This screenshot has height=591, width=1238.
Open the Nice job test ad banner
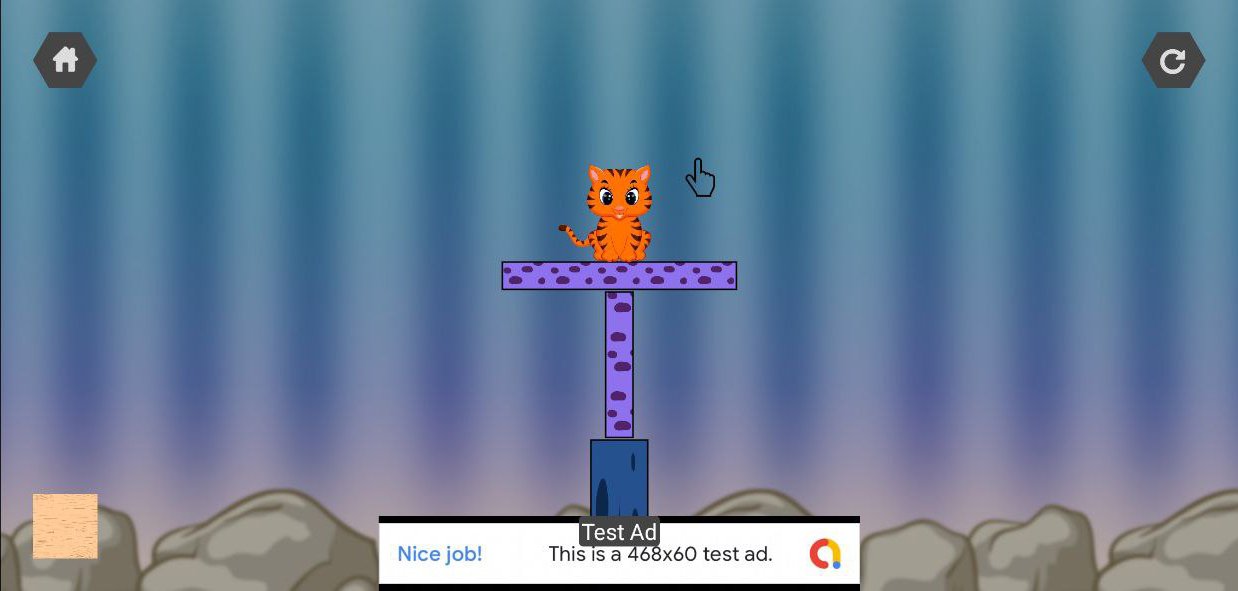[618, 553]
